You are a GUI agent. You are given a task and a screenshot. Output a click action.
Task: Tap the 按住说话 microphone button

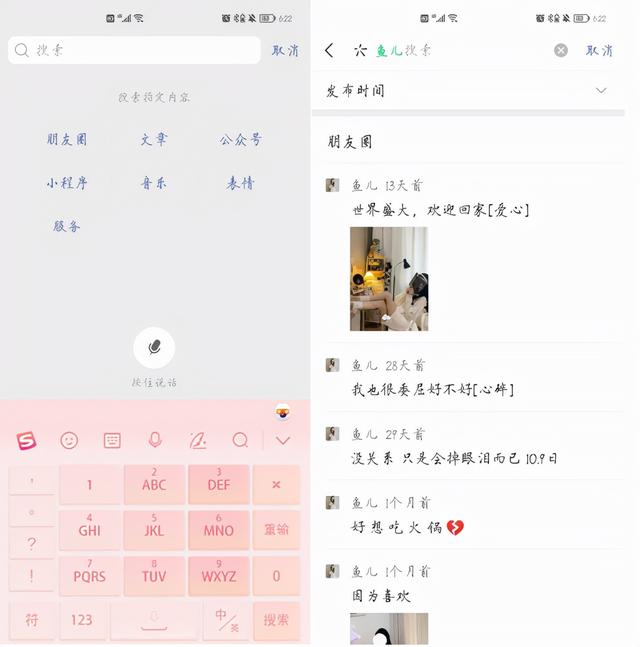(x=154, y=347)
